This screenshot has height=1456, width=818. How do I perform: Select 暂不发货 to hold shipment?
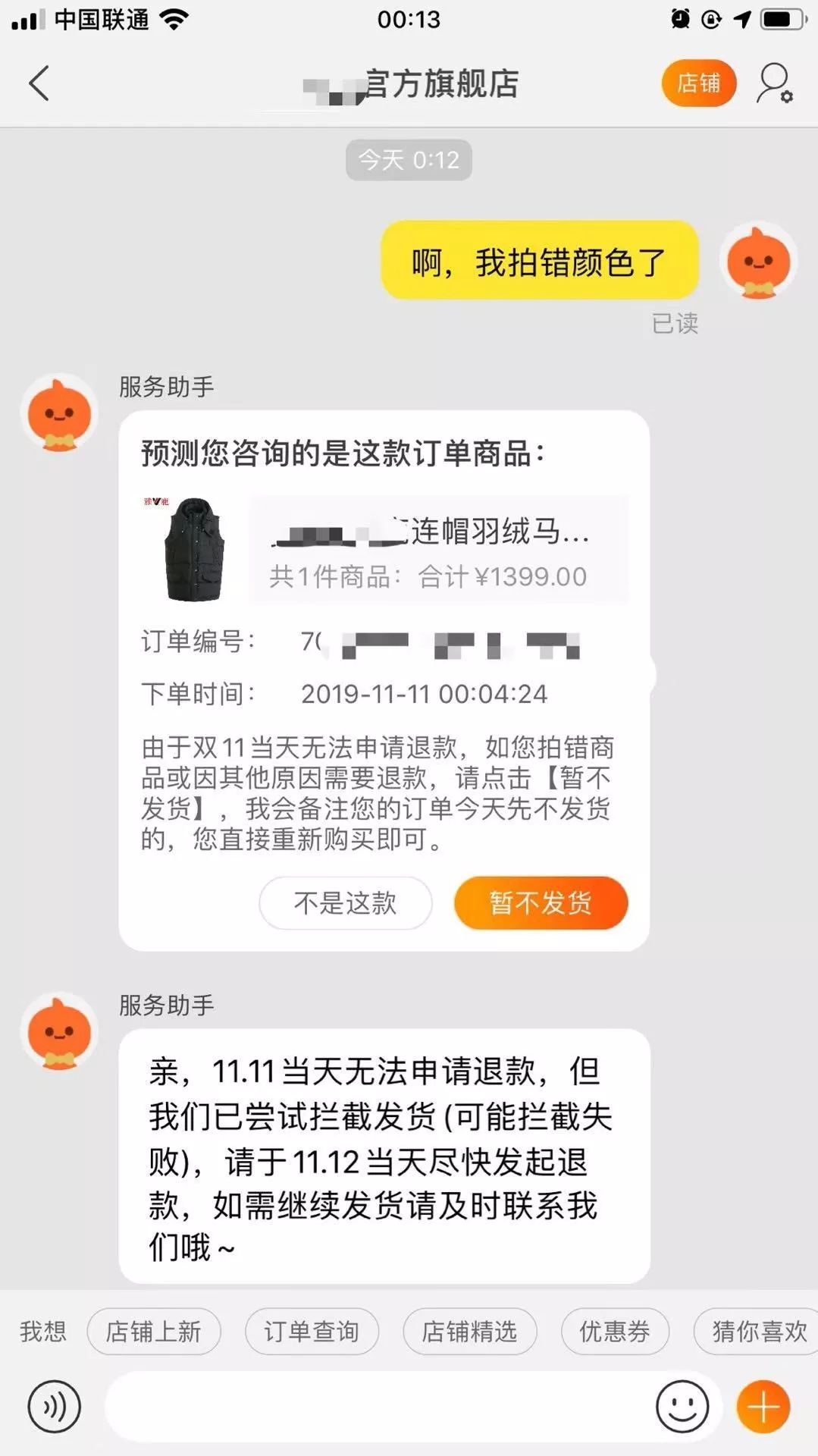pyautogui.click(x=541, y=902)
